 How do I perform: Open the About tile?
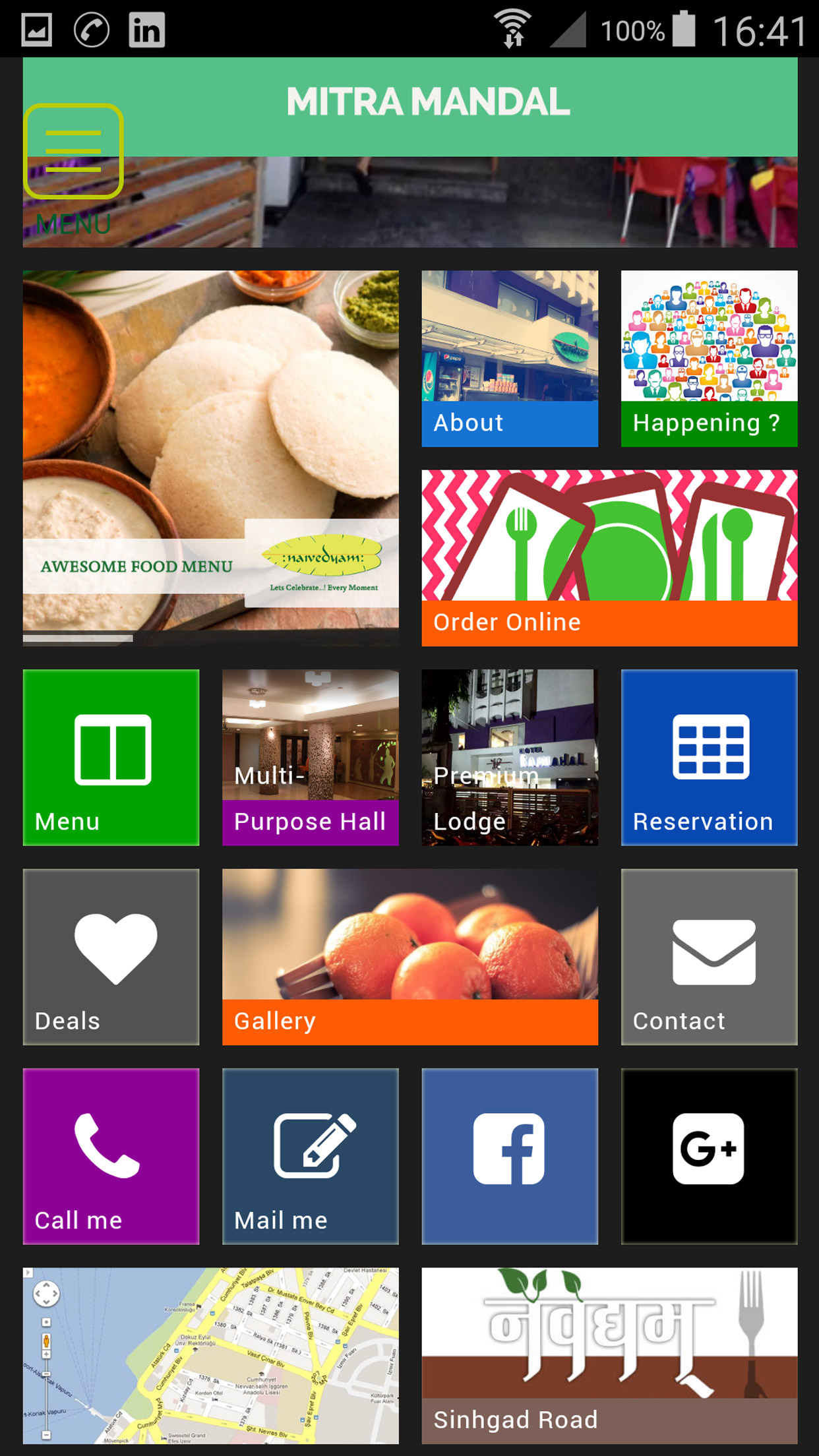coord(510,358)
